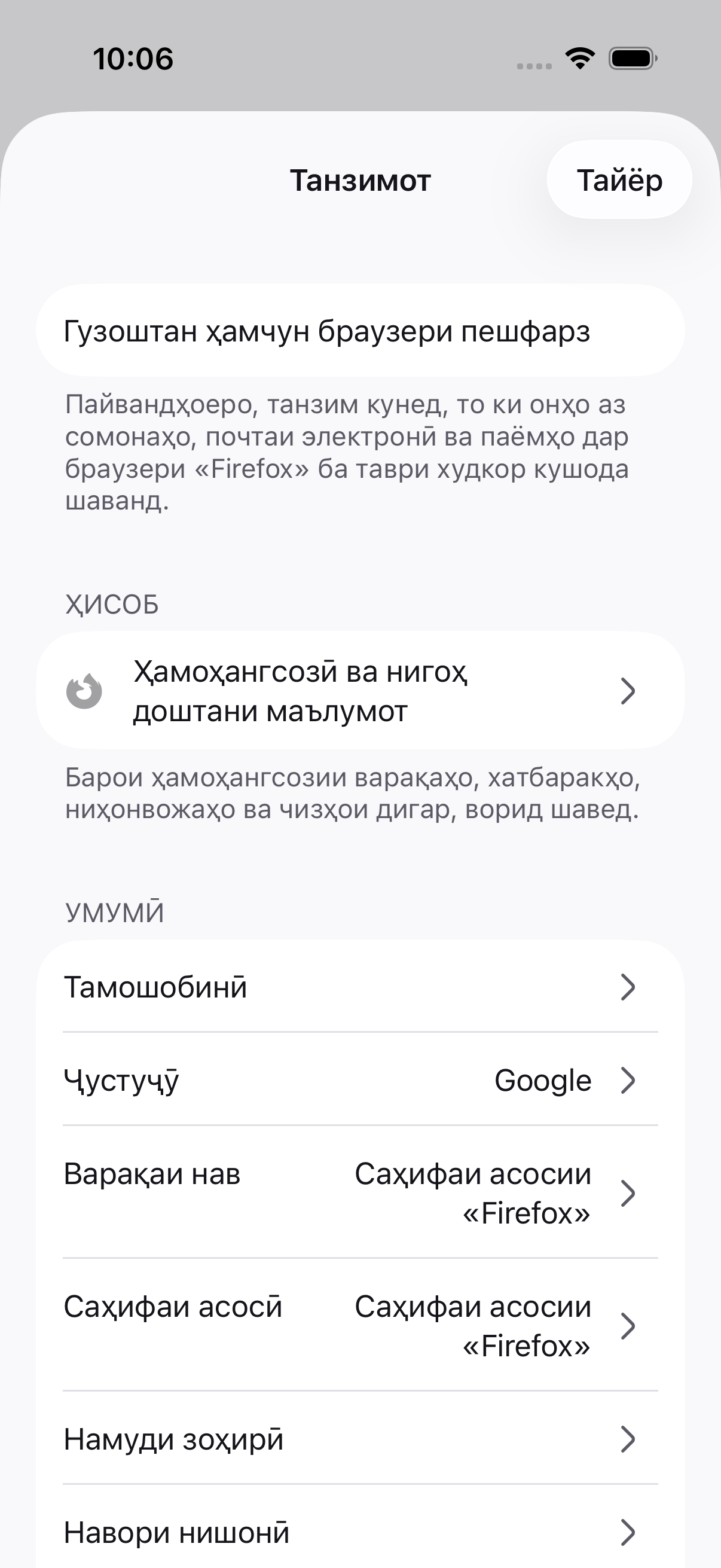Open Намуди зоҳирӣ appearance settings
Image resolution: width=721 pixels, height=1568 pixels.
click(360, 1438)
